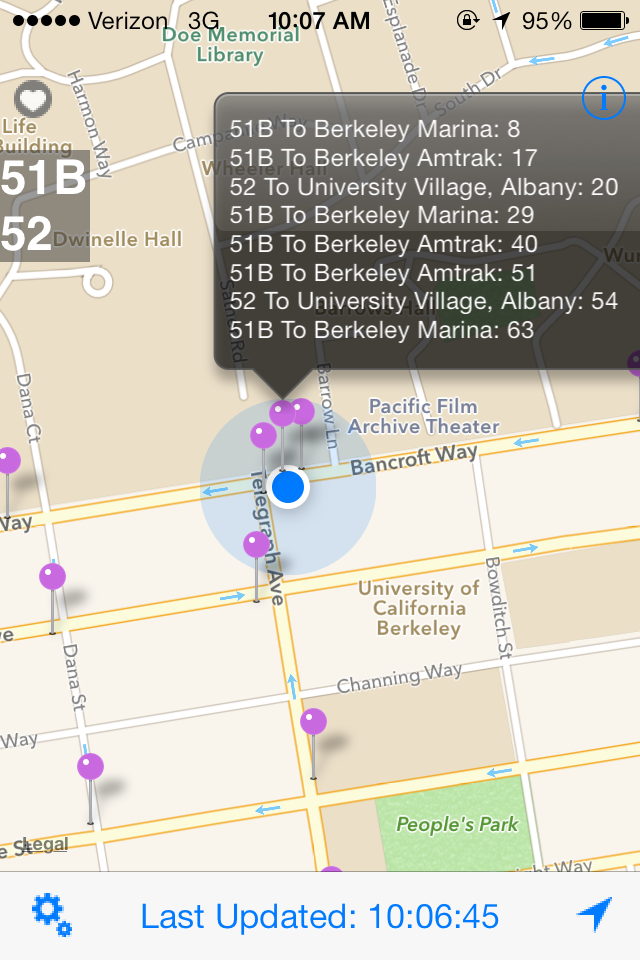Center map on current location arrow

[x=594, y=914]
